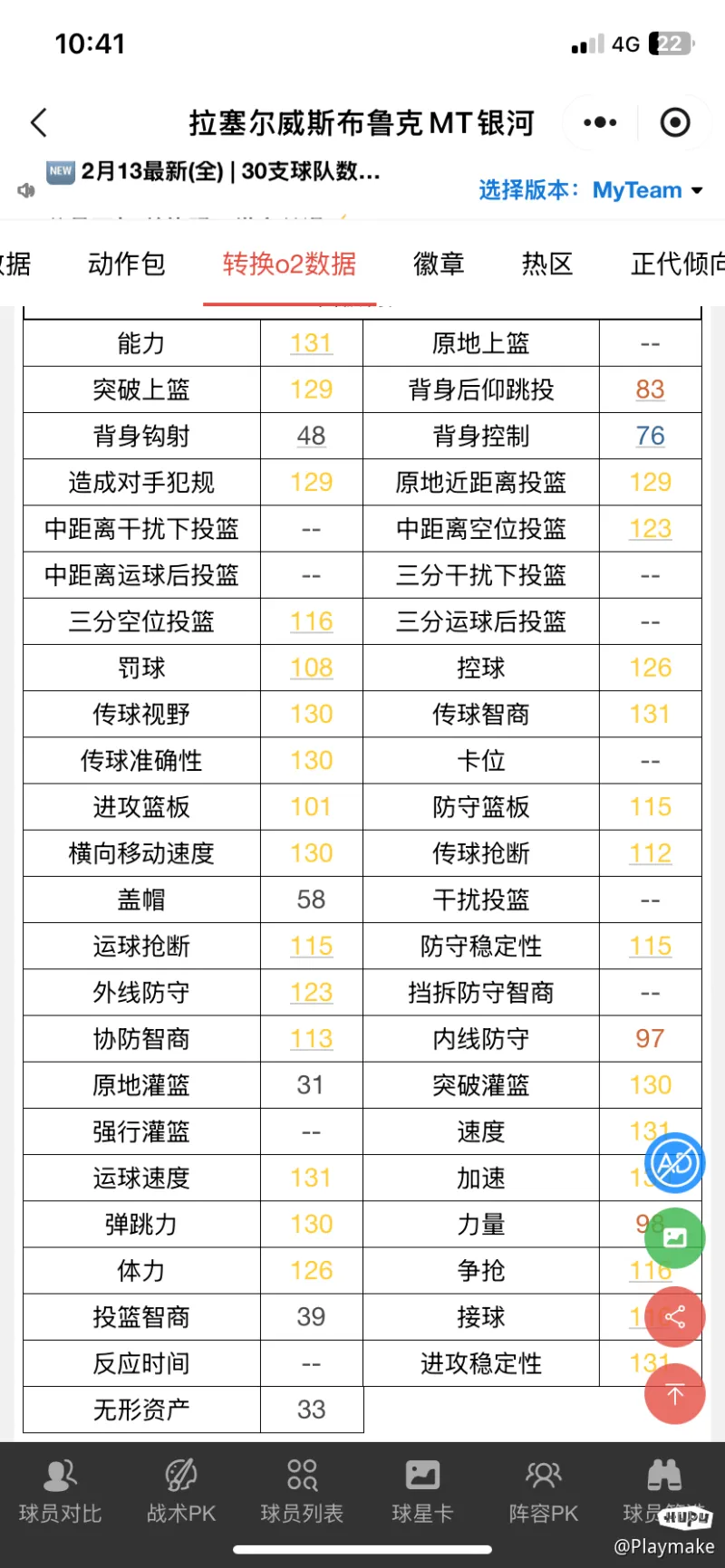Share via the red share floating button
The image size is (725, 1568).
point(674,1316)
